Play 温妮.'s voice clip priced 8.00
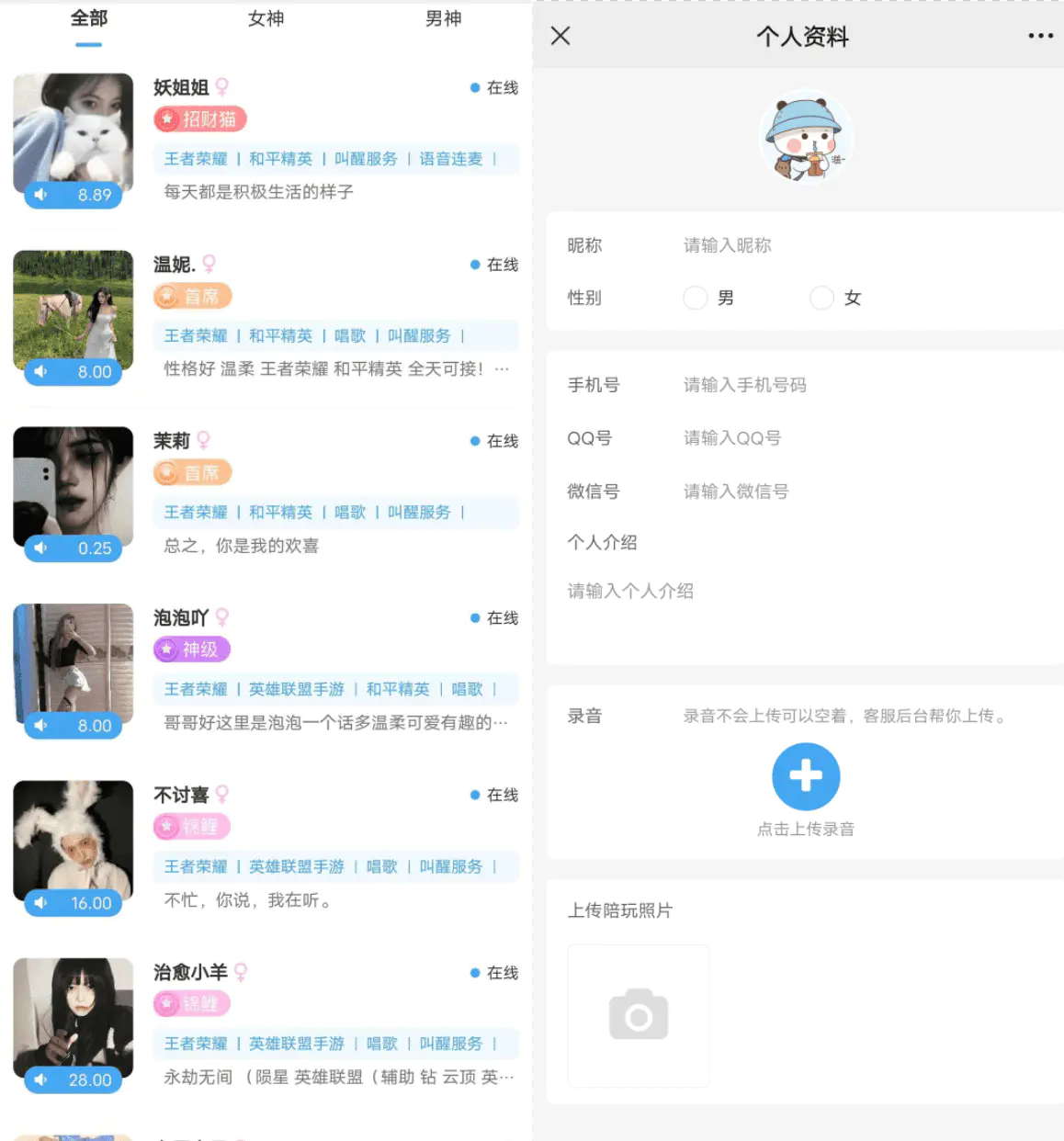 tap(72, 372)
